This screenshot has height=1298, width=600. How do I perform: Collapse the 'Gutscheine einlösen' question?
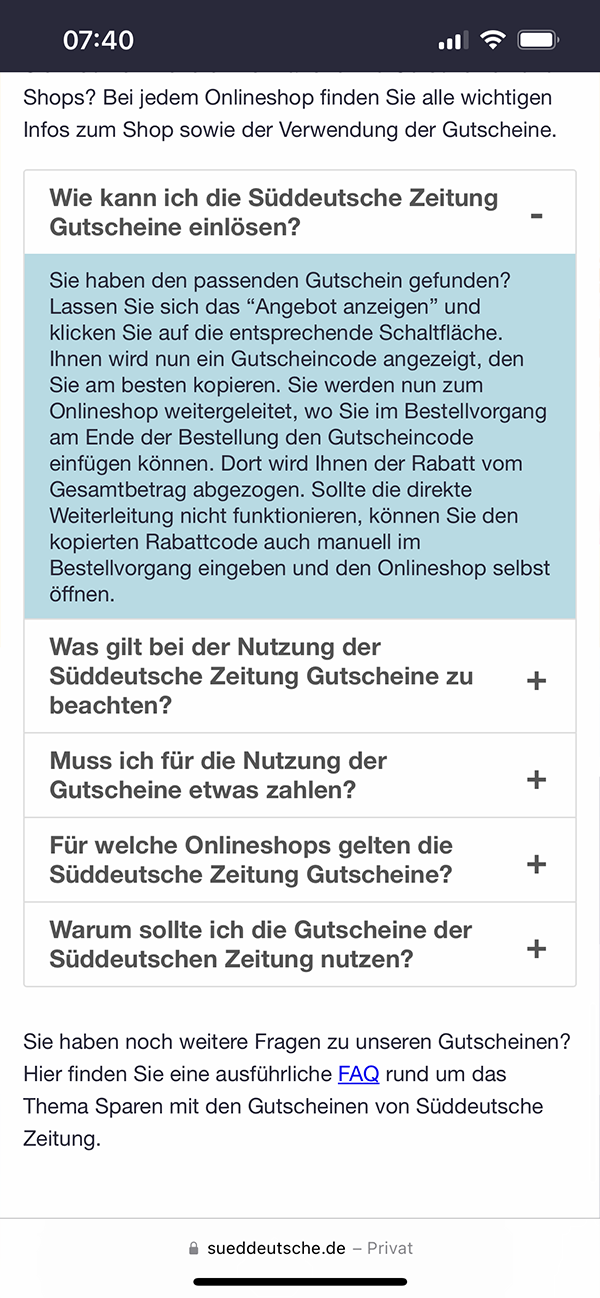point(300,212)
